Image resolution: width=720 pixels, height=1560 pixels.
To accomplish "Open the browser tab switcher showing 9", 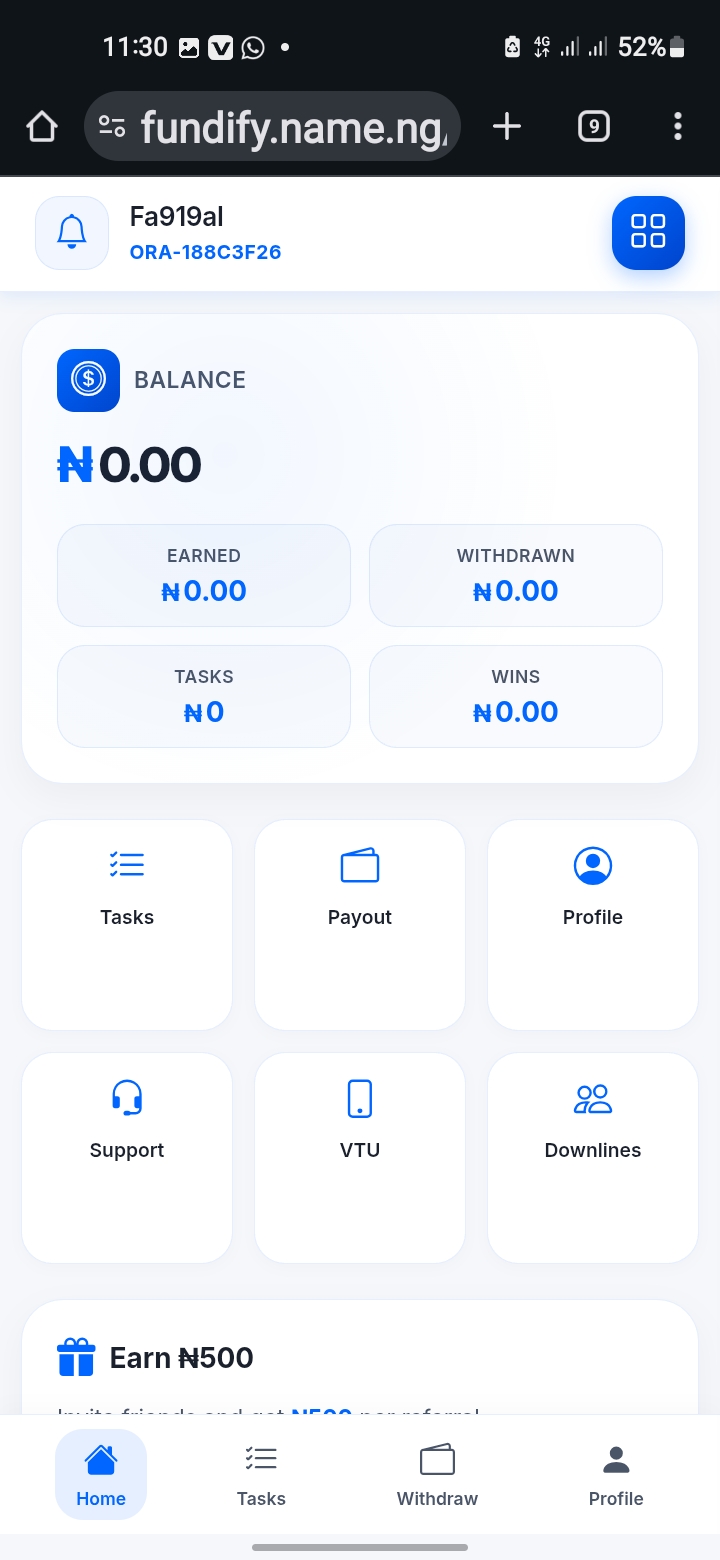I will pos(593,127).
